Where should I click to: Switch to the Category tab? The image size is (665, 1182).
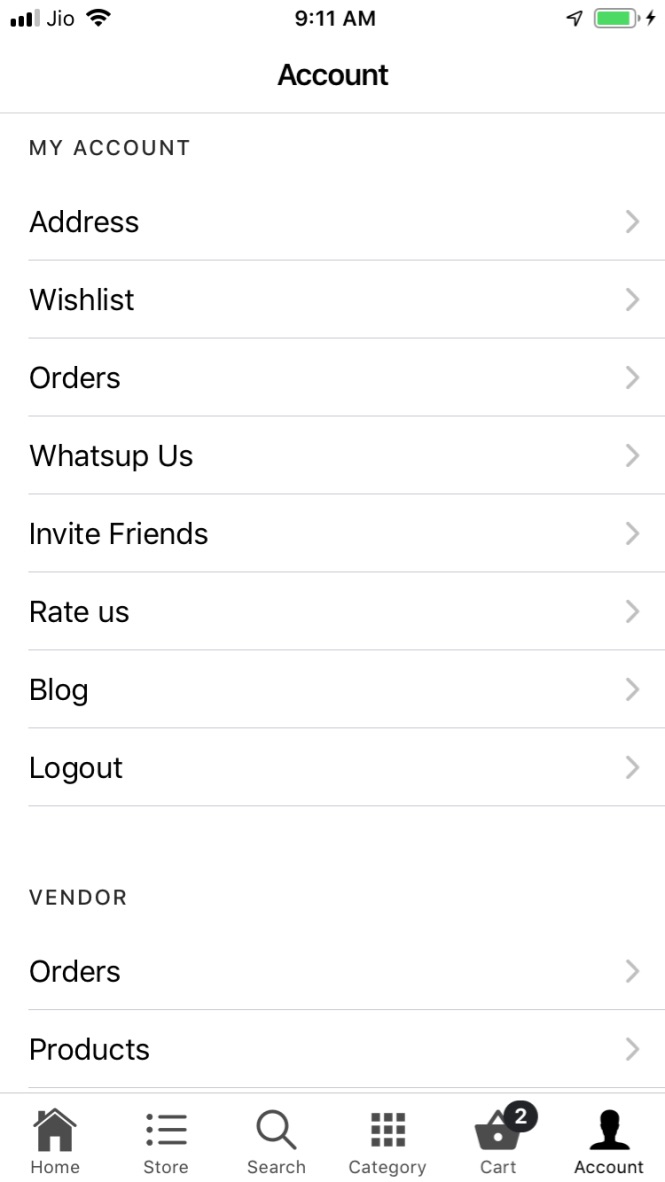pyautogui.click(x=387, y=1141)
